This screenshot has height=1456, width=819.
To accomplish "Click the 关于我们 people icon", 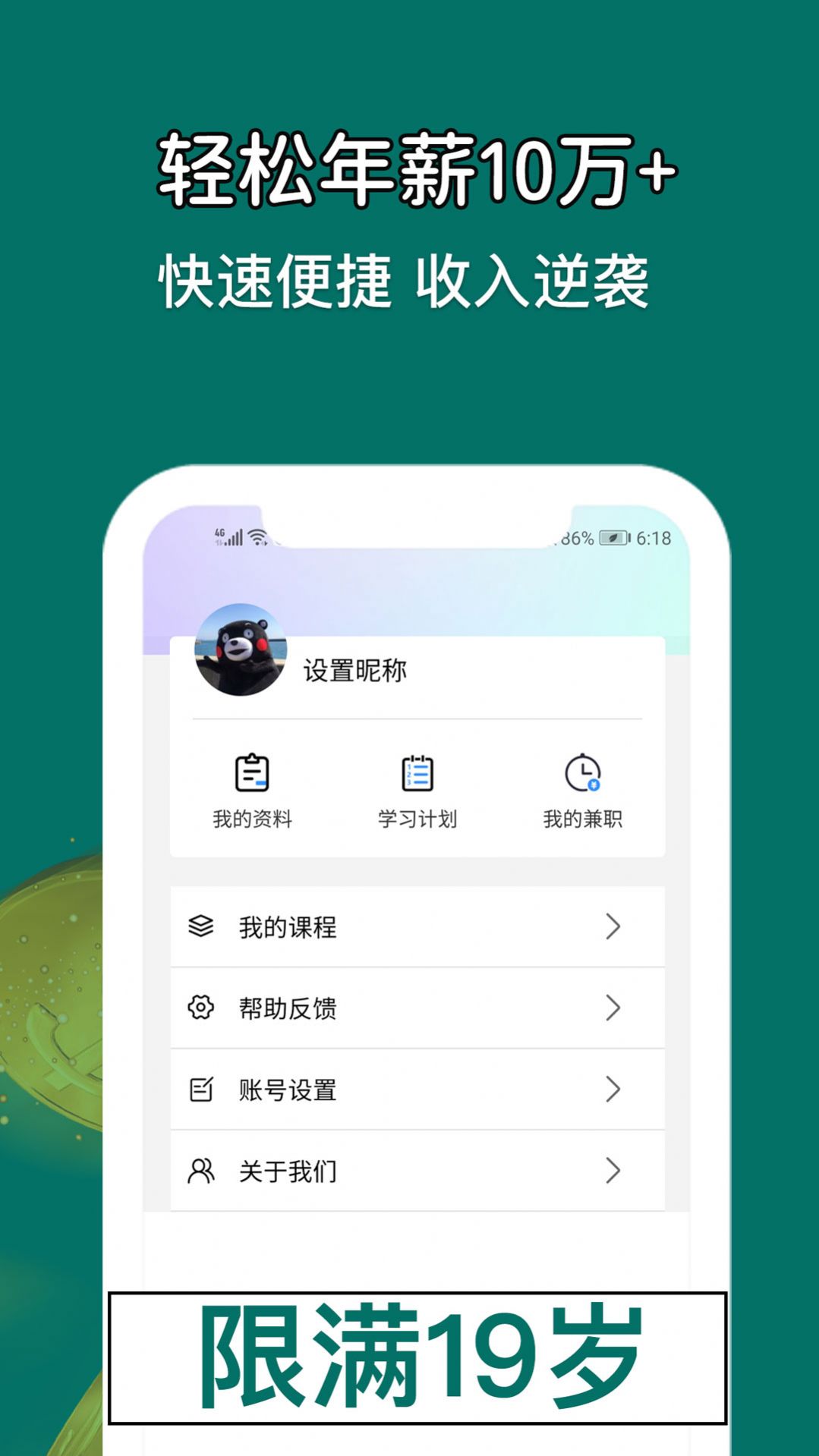I will point(201,1171).
